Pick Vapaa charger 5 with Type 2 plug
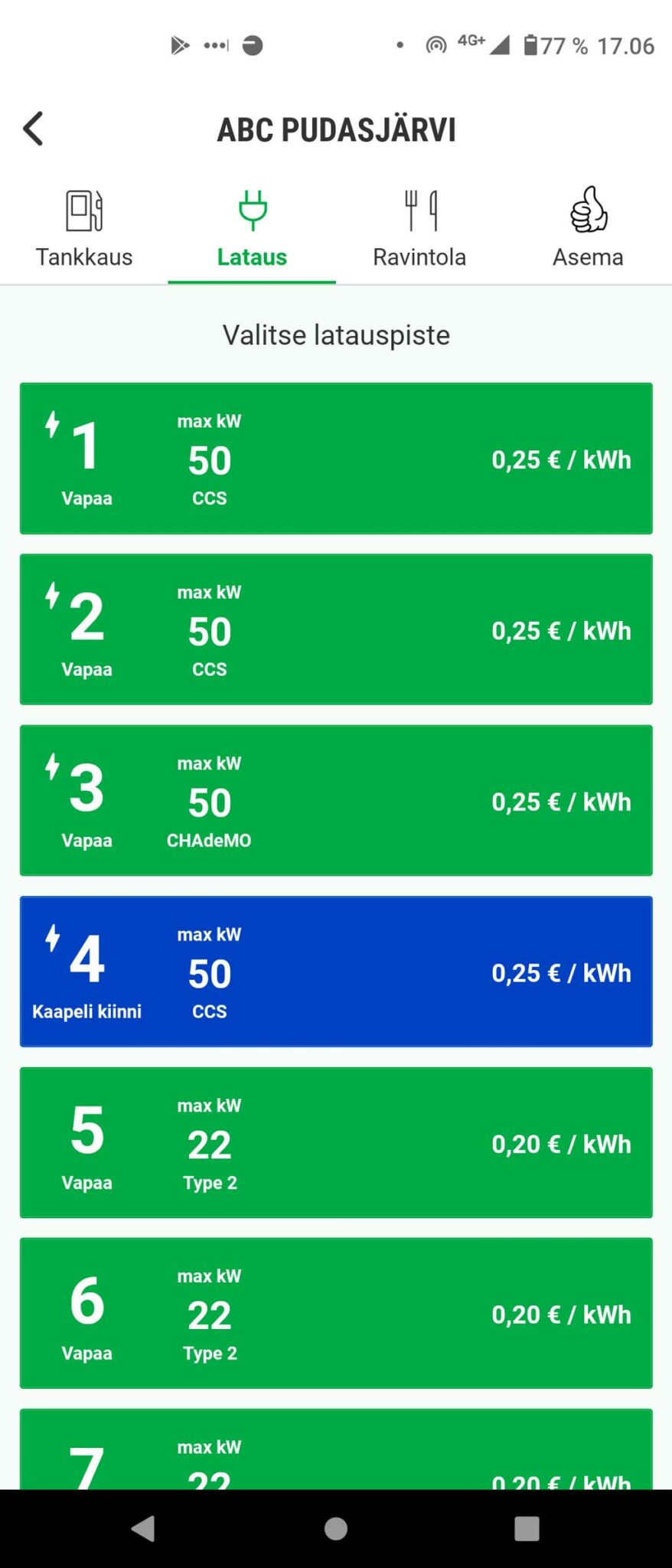The width and height of the screenshot is (672, 1568). (335, 1143)
